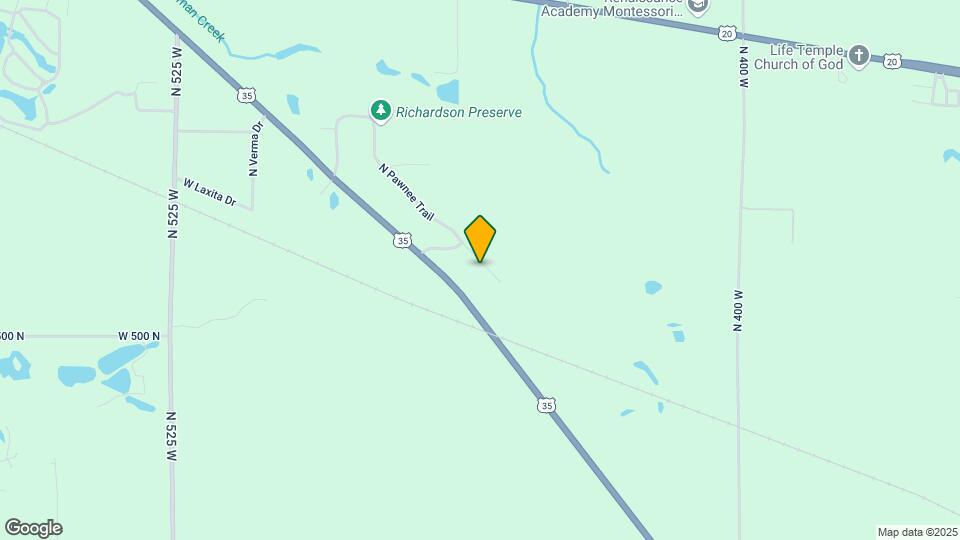Select the Life Temple Church of God pin

[860, 55]
